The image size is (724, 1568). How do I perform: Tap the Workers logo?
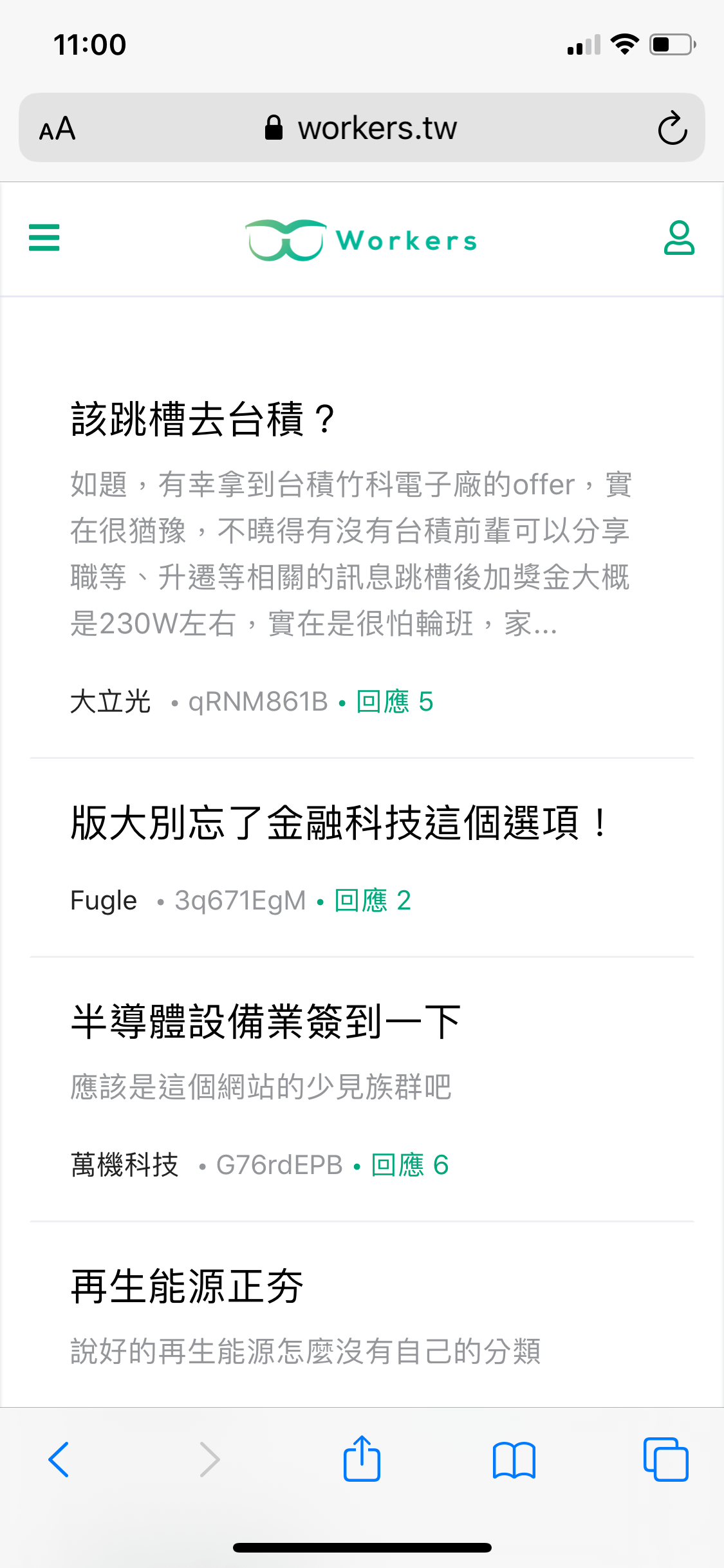coord(360,239)
